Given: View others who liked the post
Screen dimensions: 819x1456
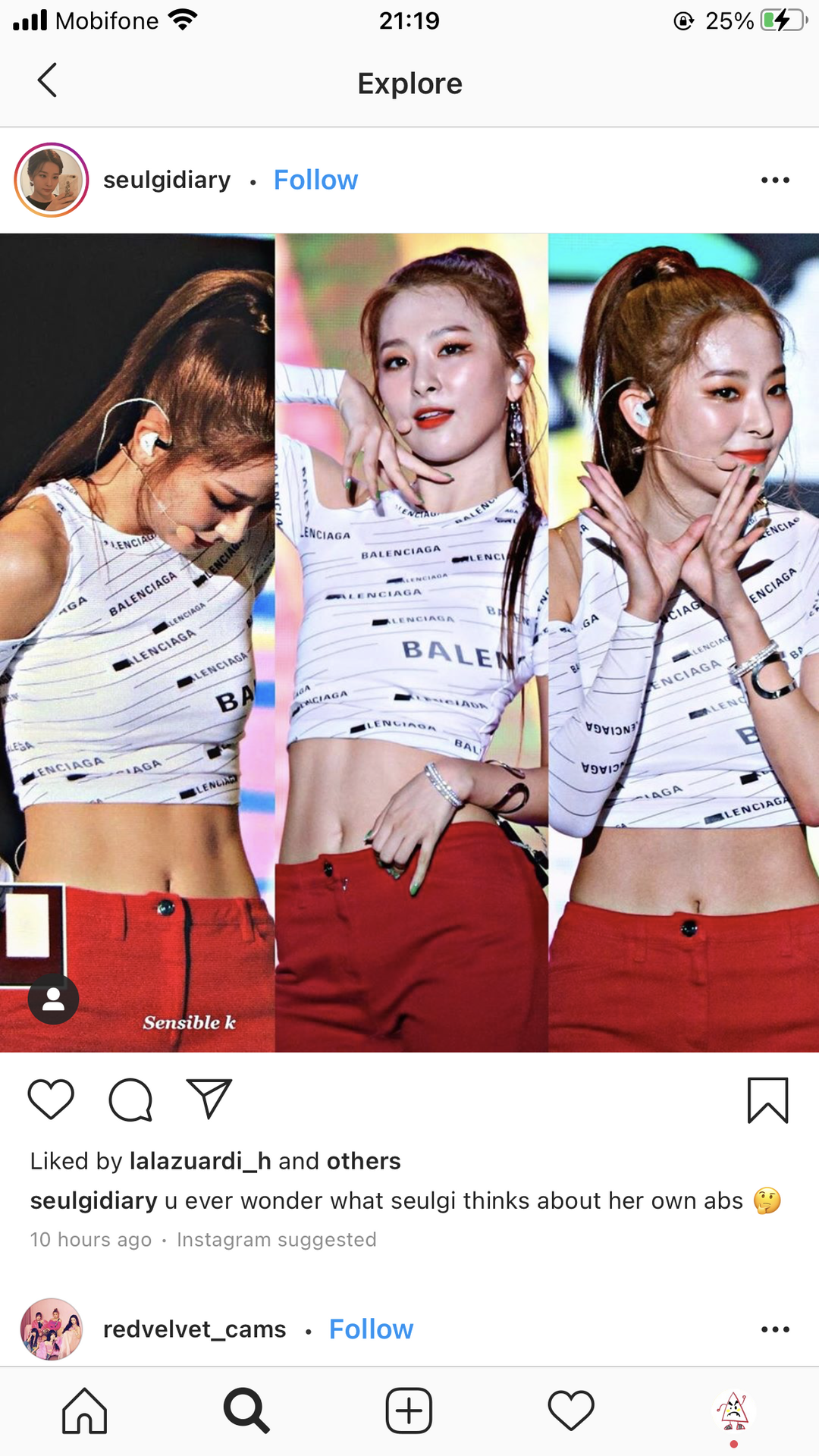Looking at the screenshot, I should (x=364, y=1161).
